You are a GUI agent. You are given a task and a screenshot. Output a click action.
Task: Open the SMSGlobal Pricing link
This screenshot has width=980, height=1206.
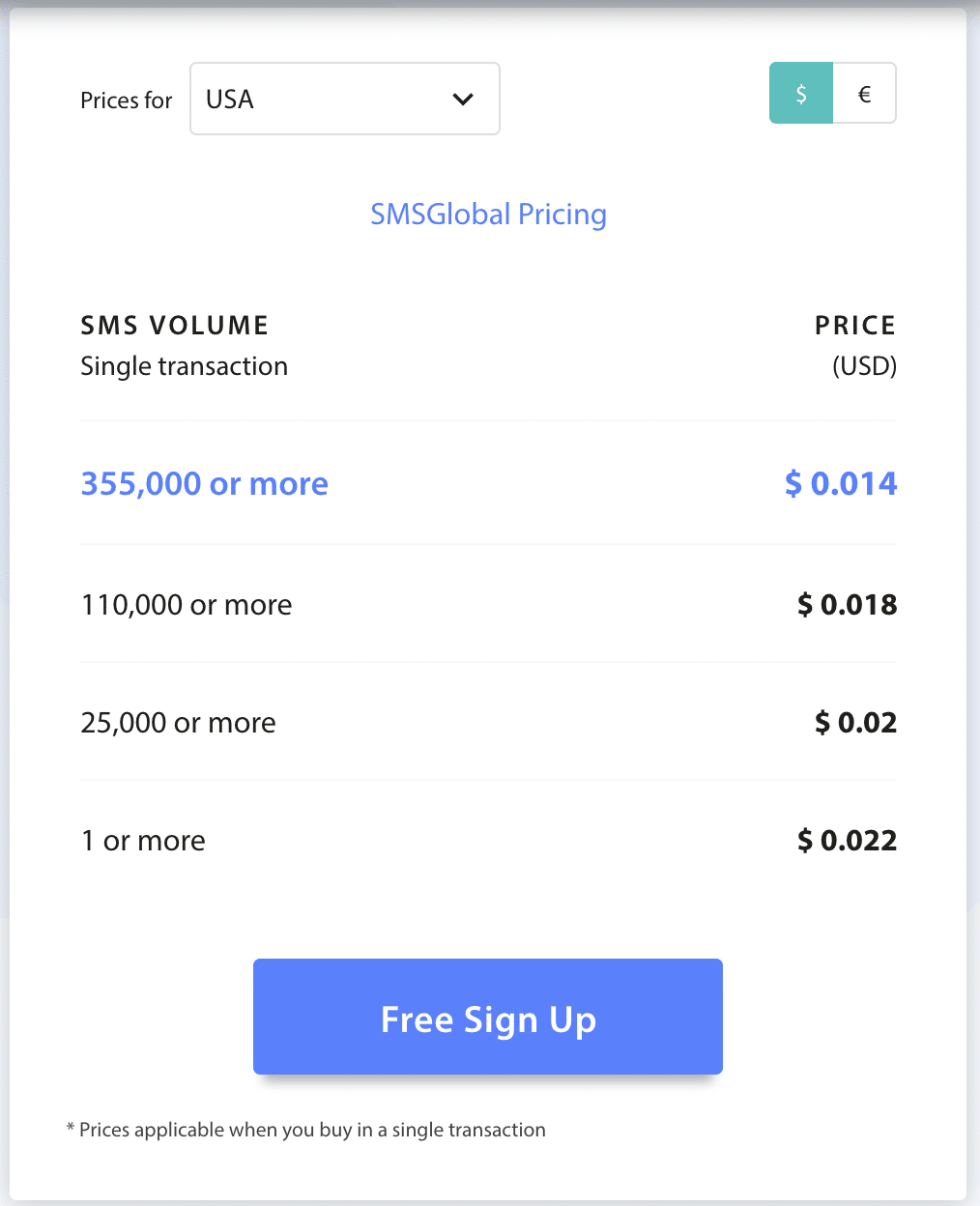(x=488, y=214)
